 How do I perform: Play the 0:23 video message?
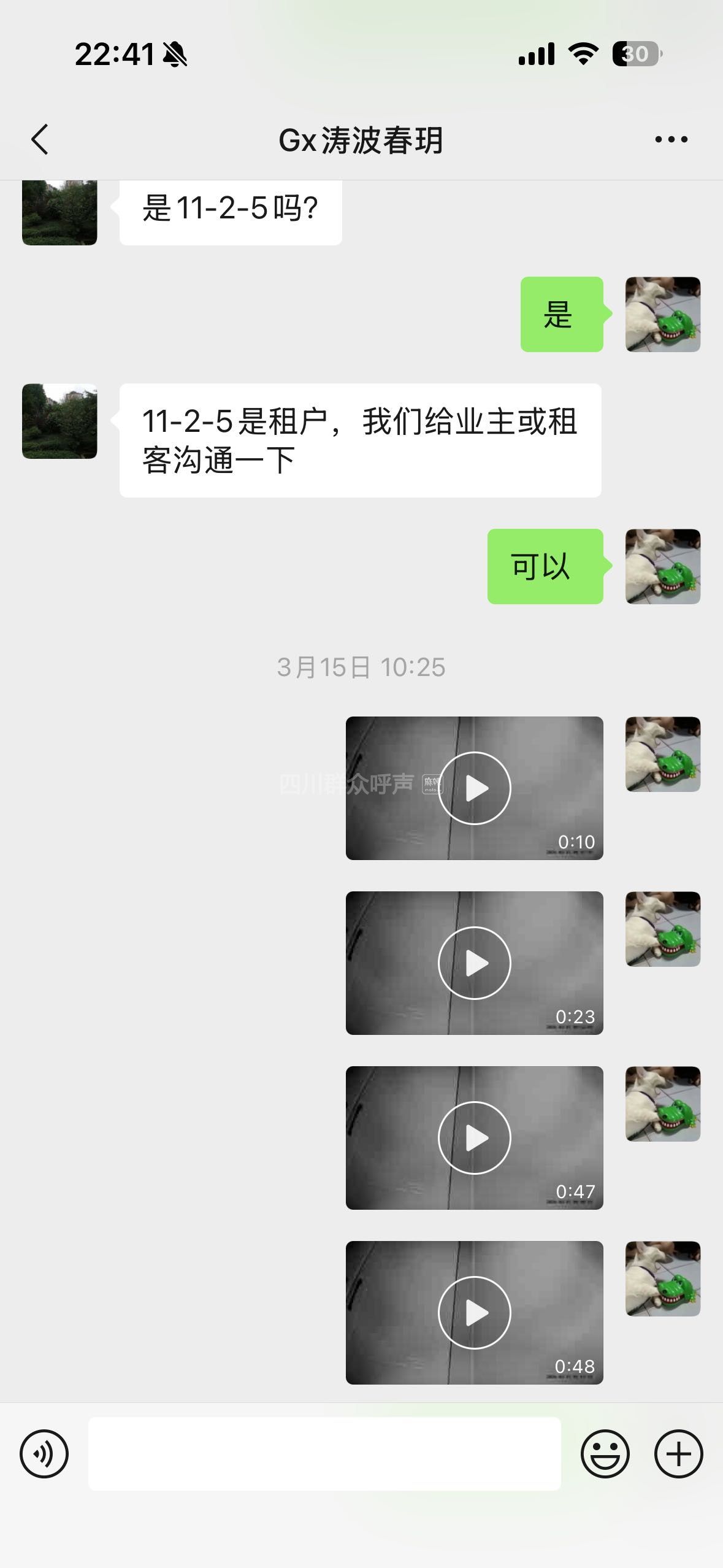pos(474,963)
